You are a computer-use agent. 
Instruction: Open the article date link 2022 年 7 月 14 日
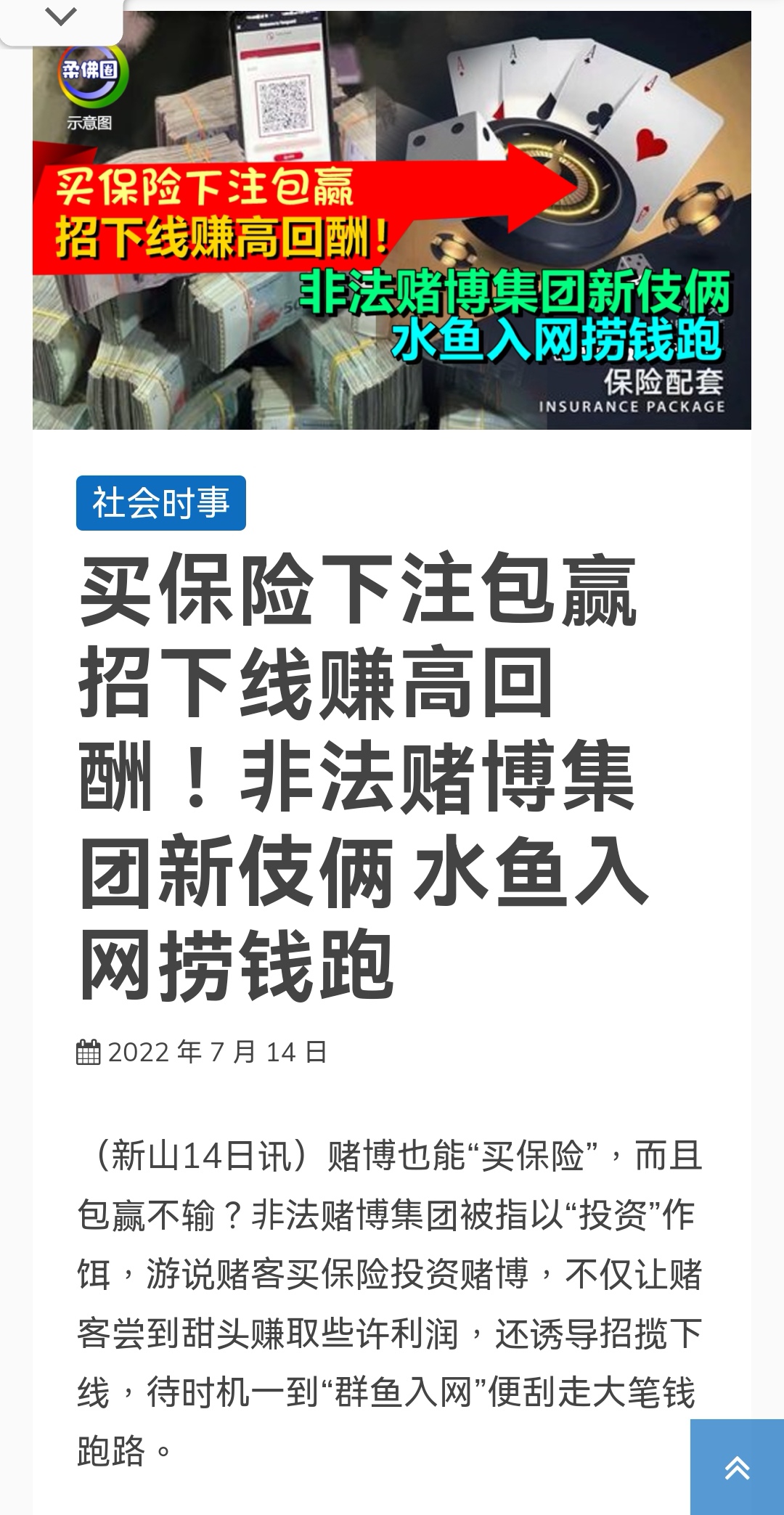[217, 1052]
